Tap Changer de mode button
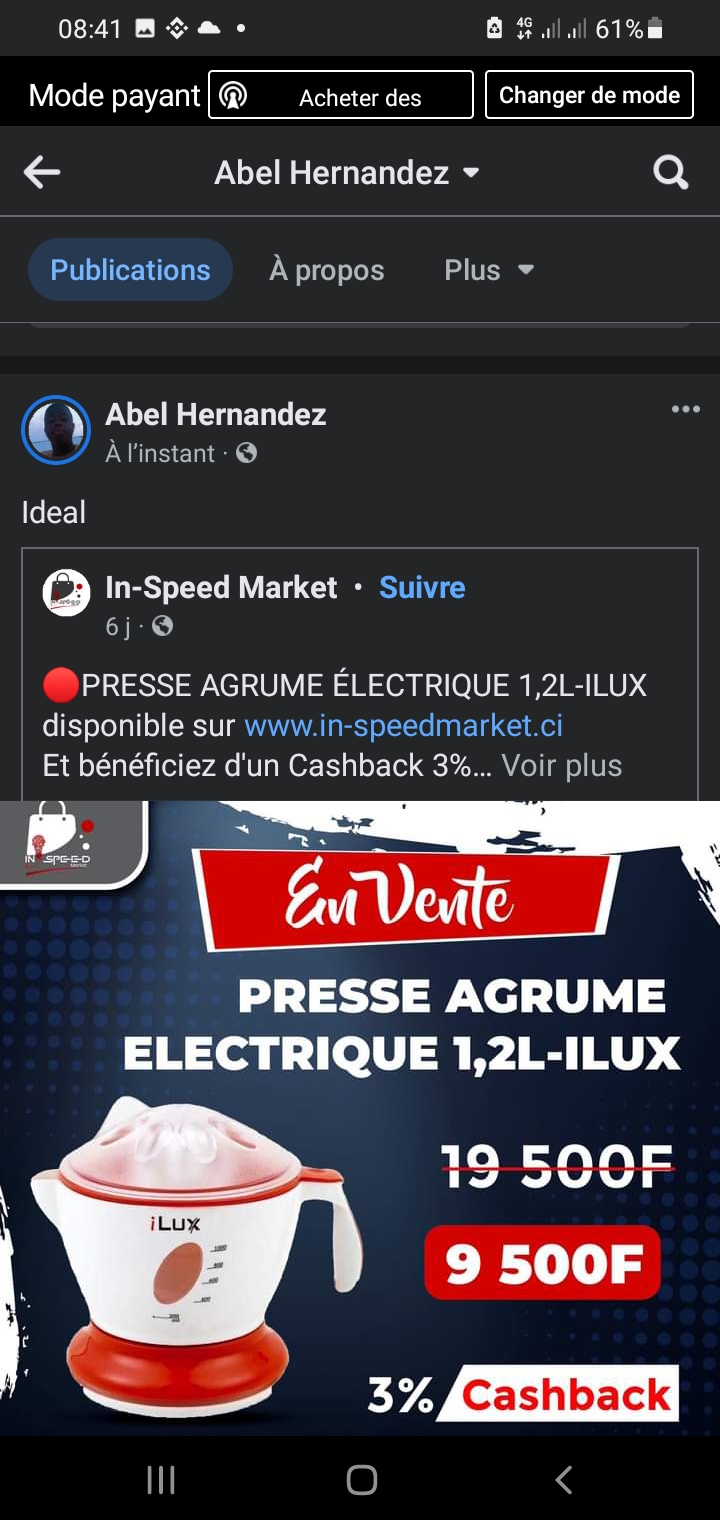720x1520 pixels. click(589, 95)
